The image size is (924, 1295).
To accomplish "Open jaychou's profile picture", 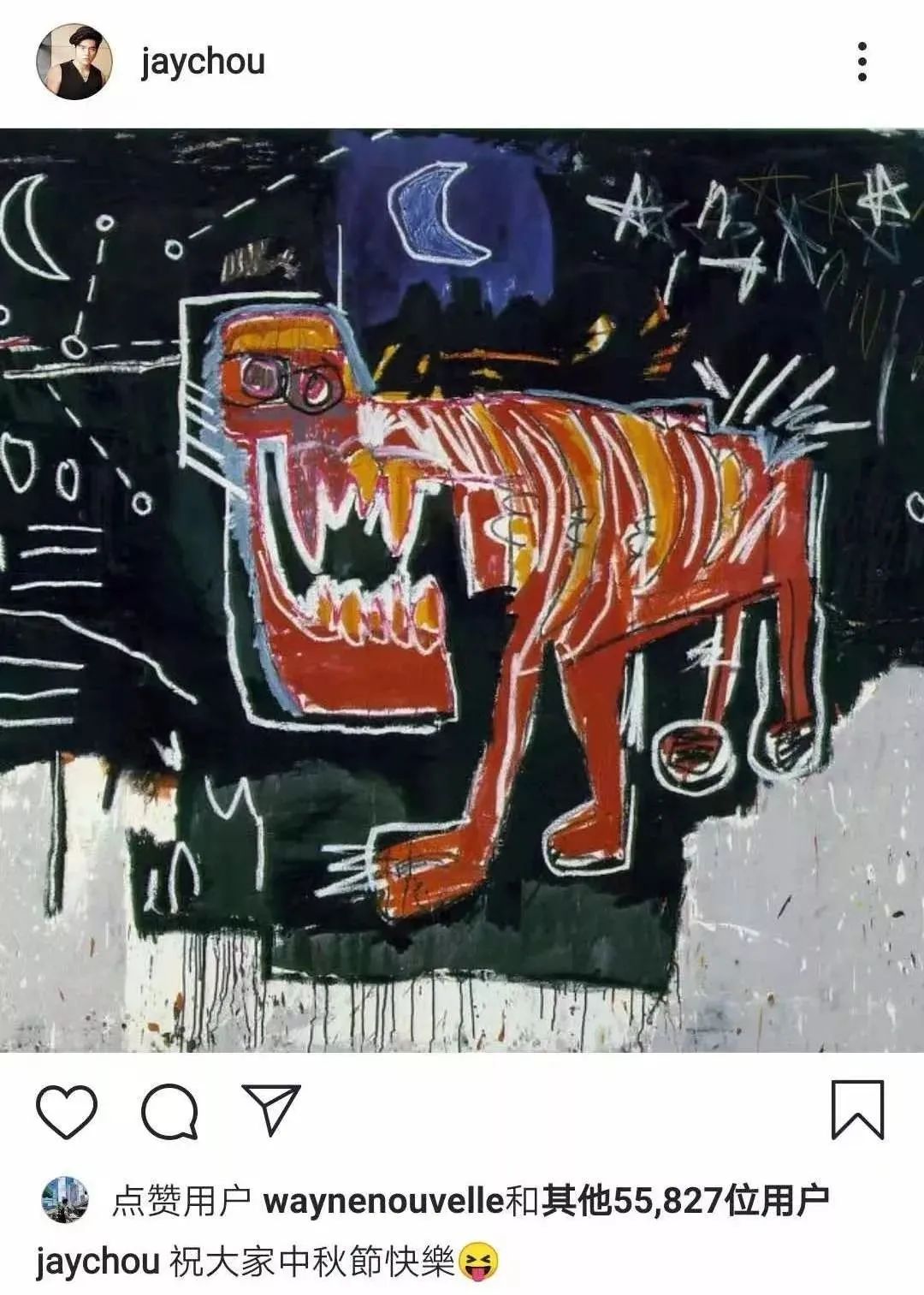I will 73,62.
